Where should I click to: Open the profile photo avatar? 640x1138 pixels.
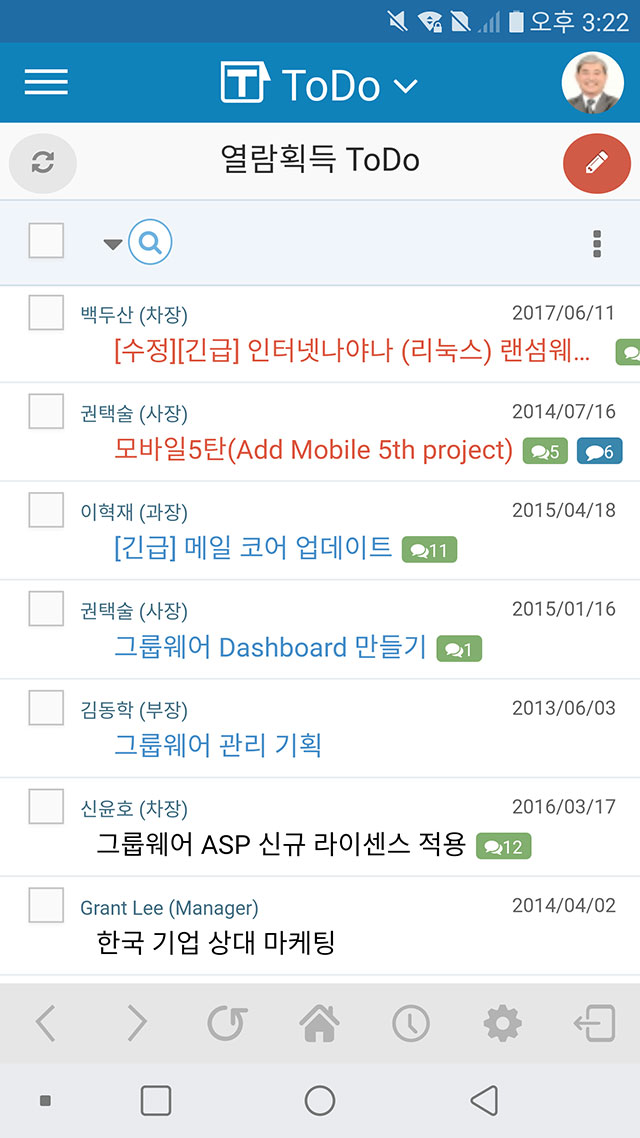(592, 83)
